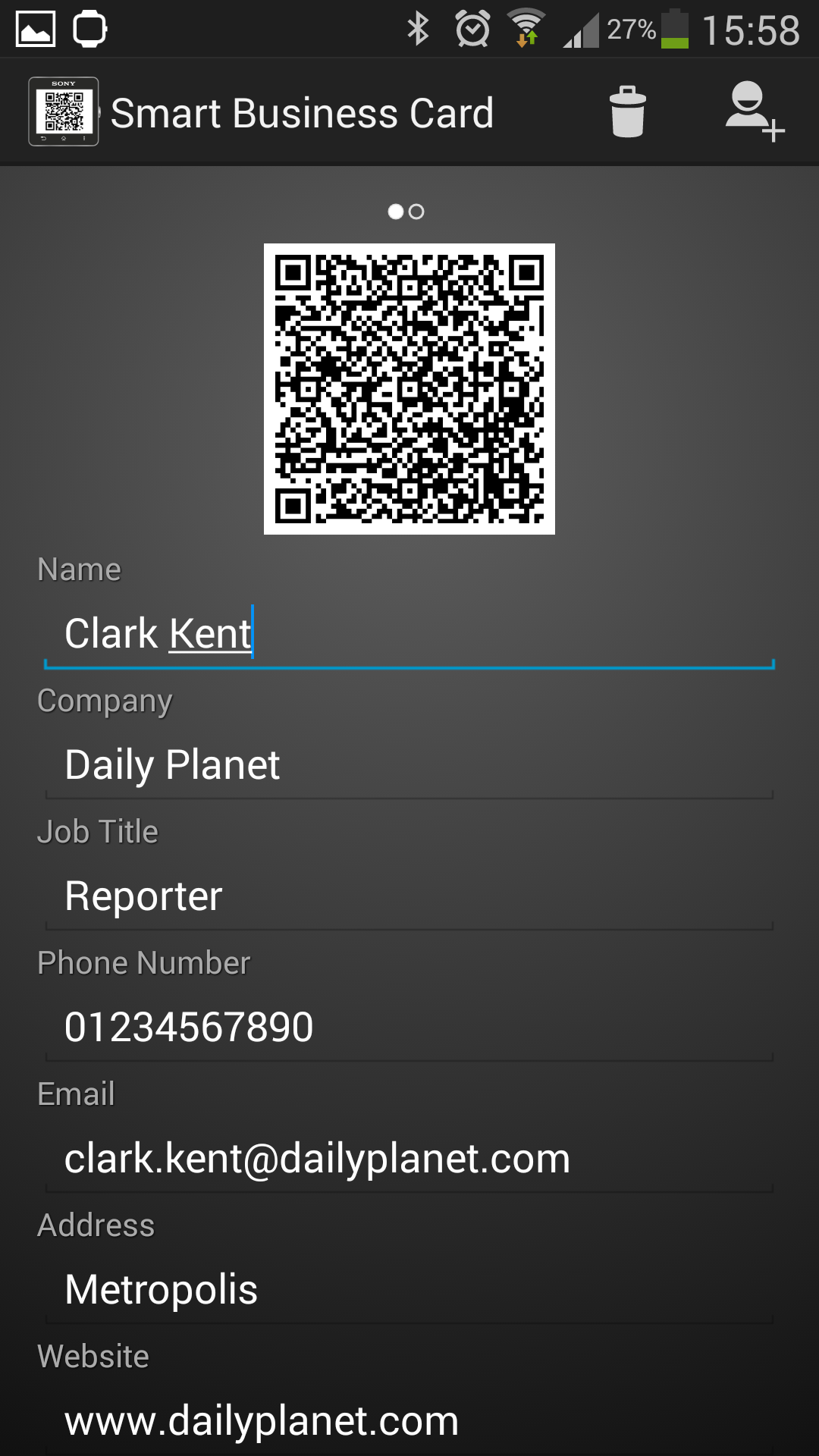
Task: Change the Job Title field showing Reporter
Action: [x=409, y=896]
